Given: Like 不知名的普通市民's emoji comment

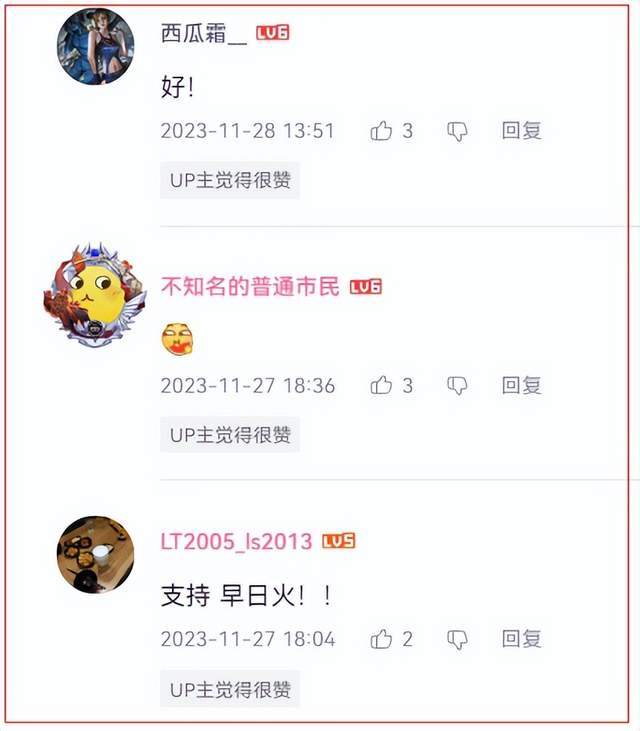Looking at the screenshot, I should click(x=381, y=385).
